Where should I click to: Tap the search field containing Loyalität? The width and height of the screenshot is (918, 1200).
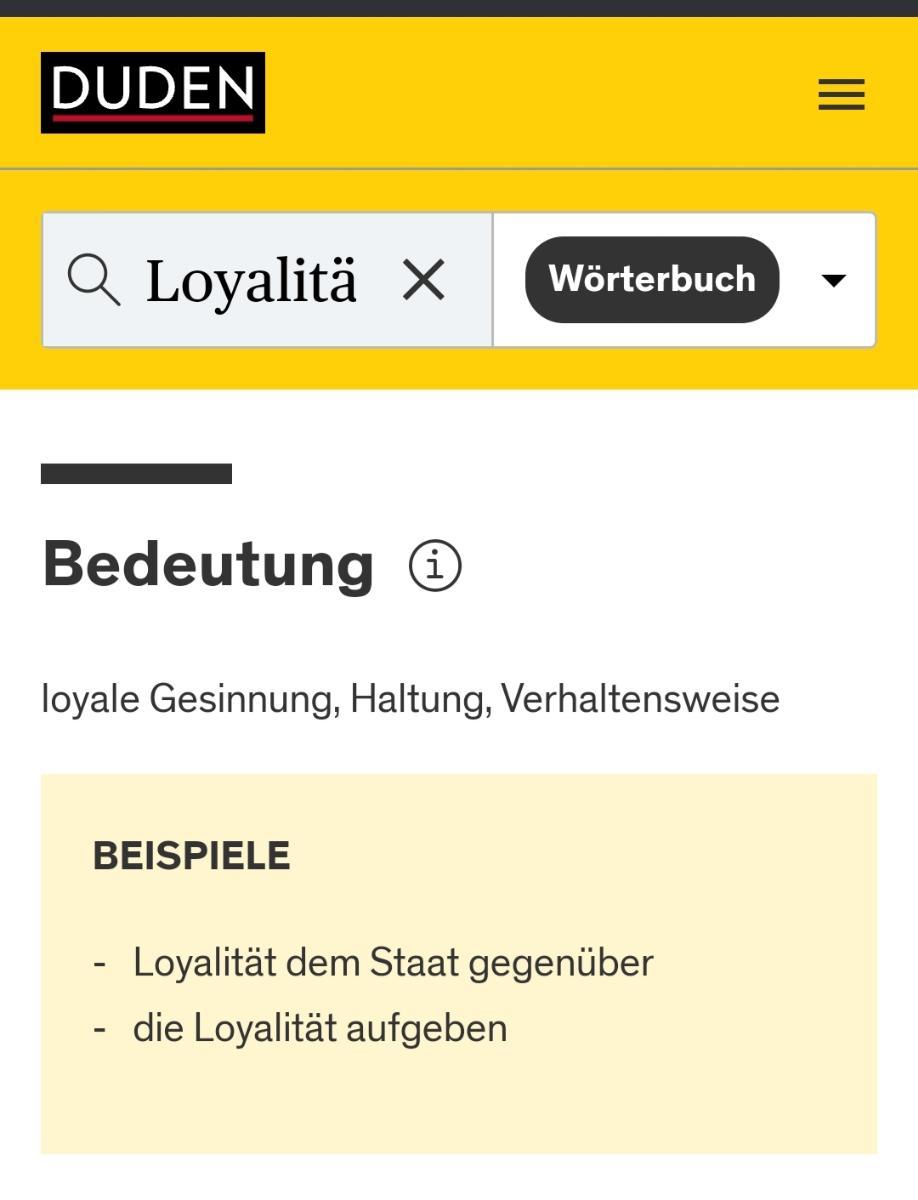(x=250, y=281)
